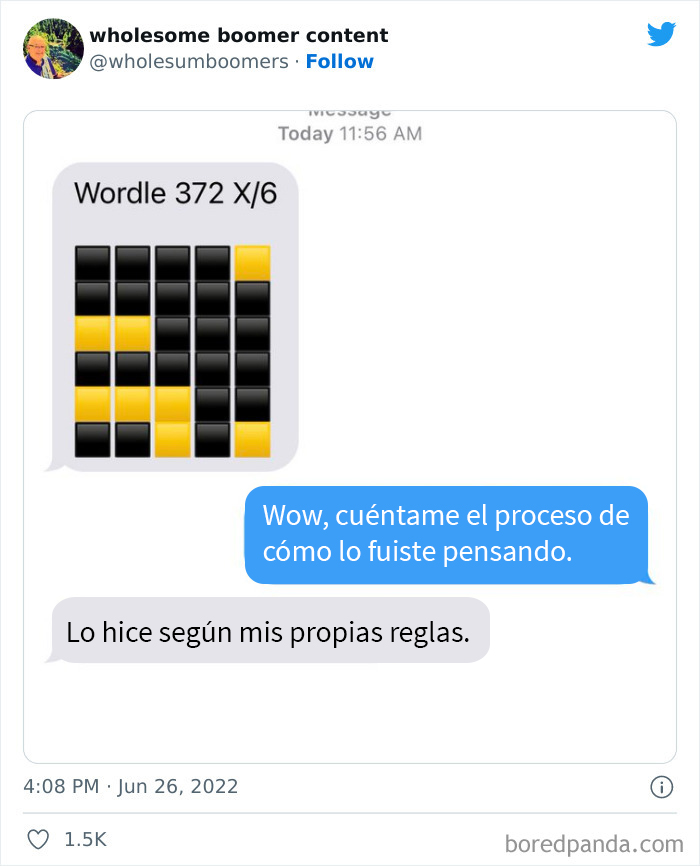Image resolution: width=700 pixels, height=866 pixels.
Task: Open the wholesome boomer content profile avatar
Action: click(x=52, y=48)
